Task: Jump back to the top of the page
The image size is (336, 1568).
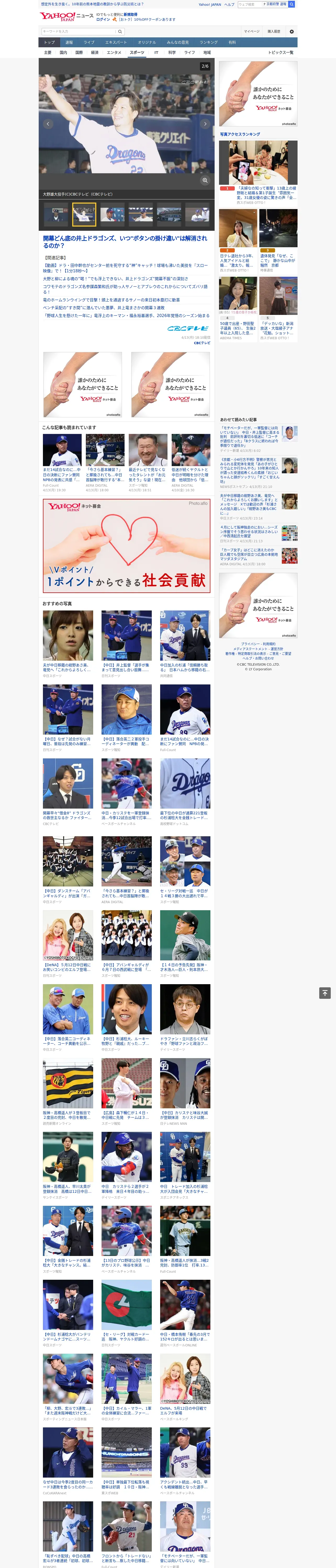Action: (x=324, y=993)
